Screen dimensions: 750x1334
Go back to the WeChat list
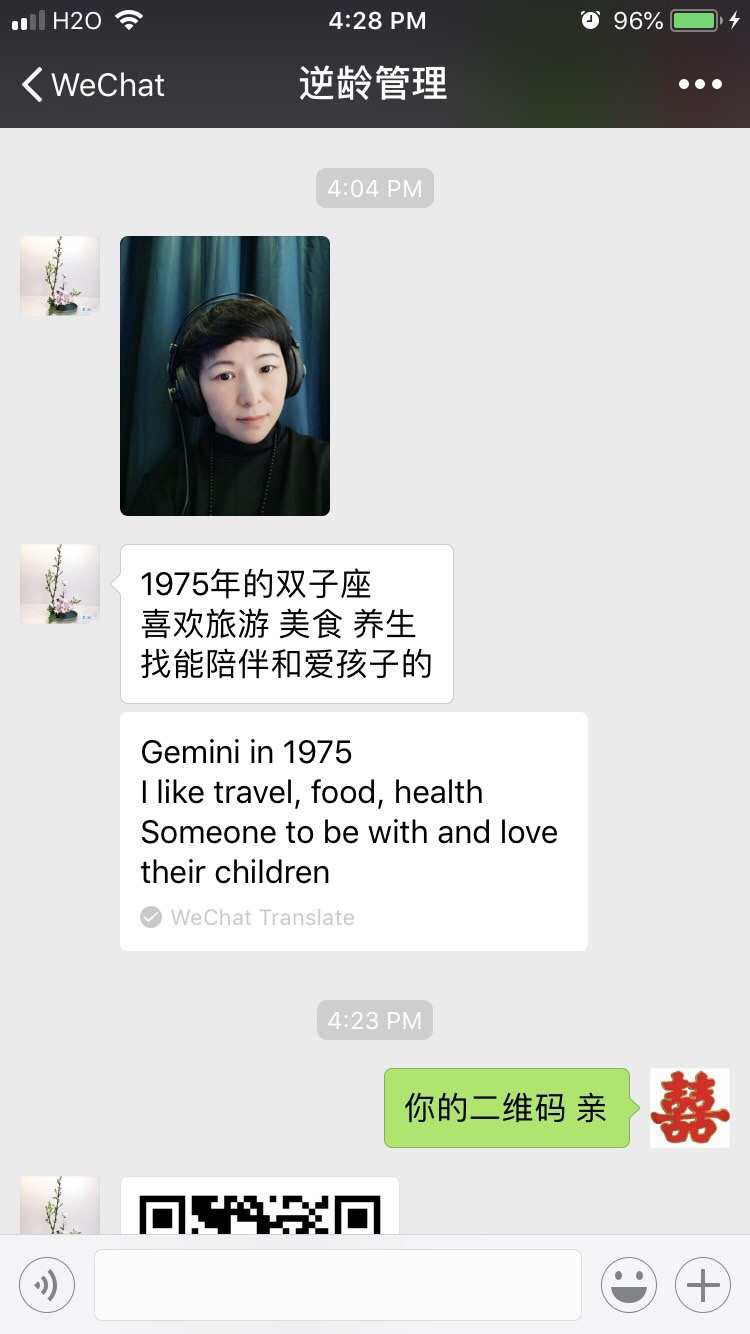(92, 85)
